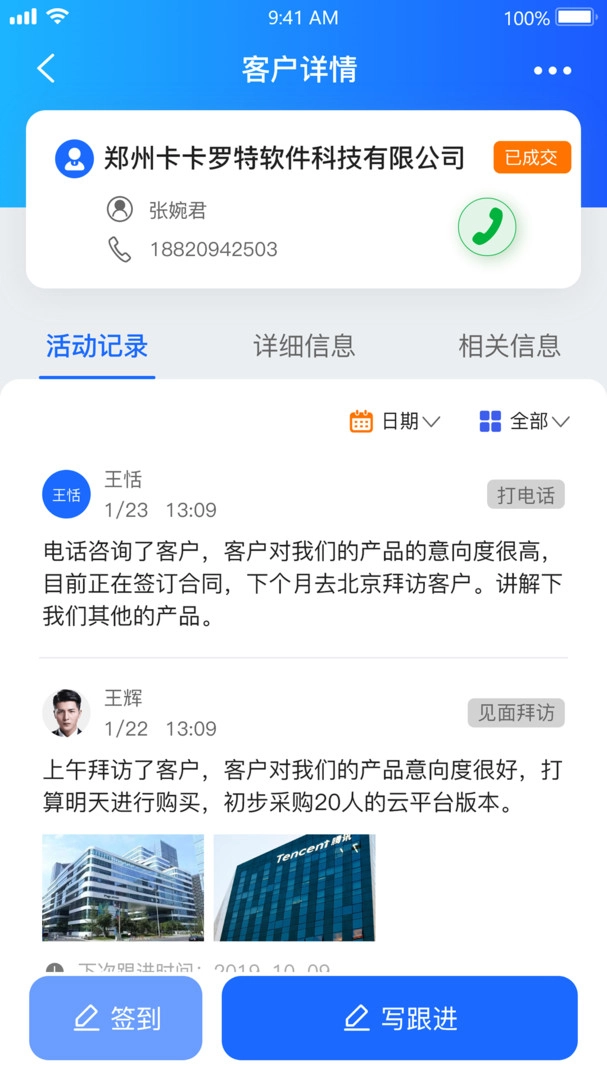The height and width of the screenshot is (1080, 607).
Task: Expand the 全部 type filter
Action: point(524,421)
